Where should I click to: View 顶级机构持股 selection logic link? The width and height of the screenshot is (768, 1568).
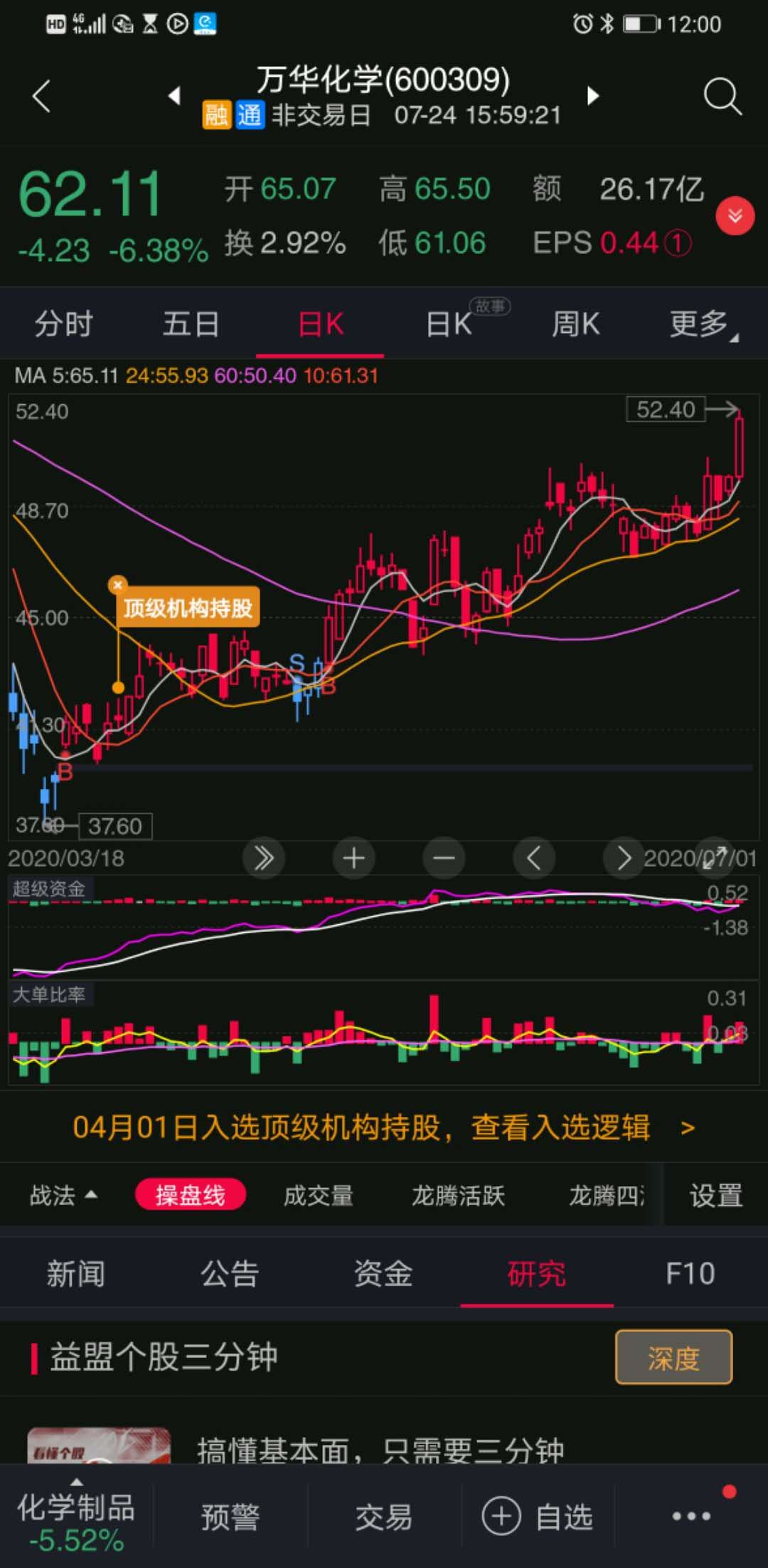coord(384,1128)
